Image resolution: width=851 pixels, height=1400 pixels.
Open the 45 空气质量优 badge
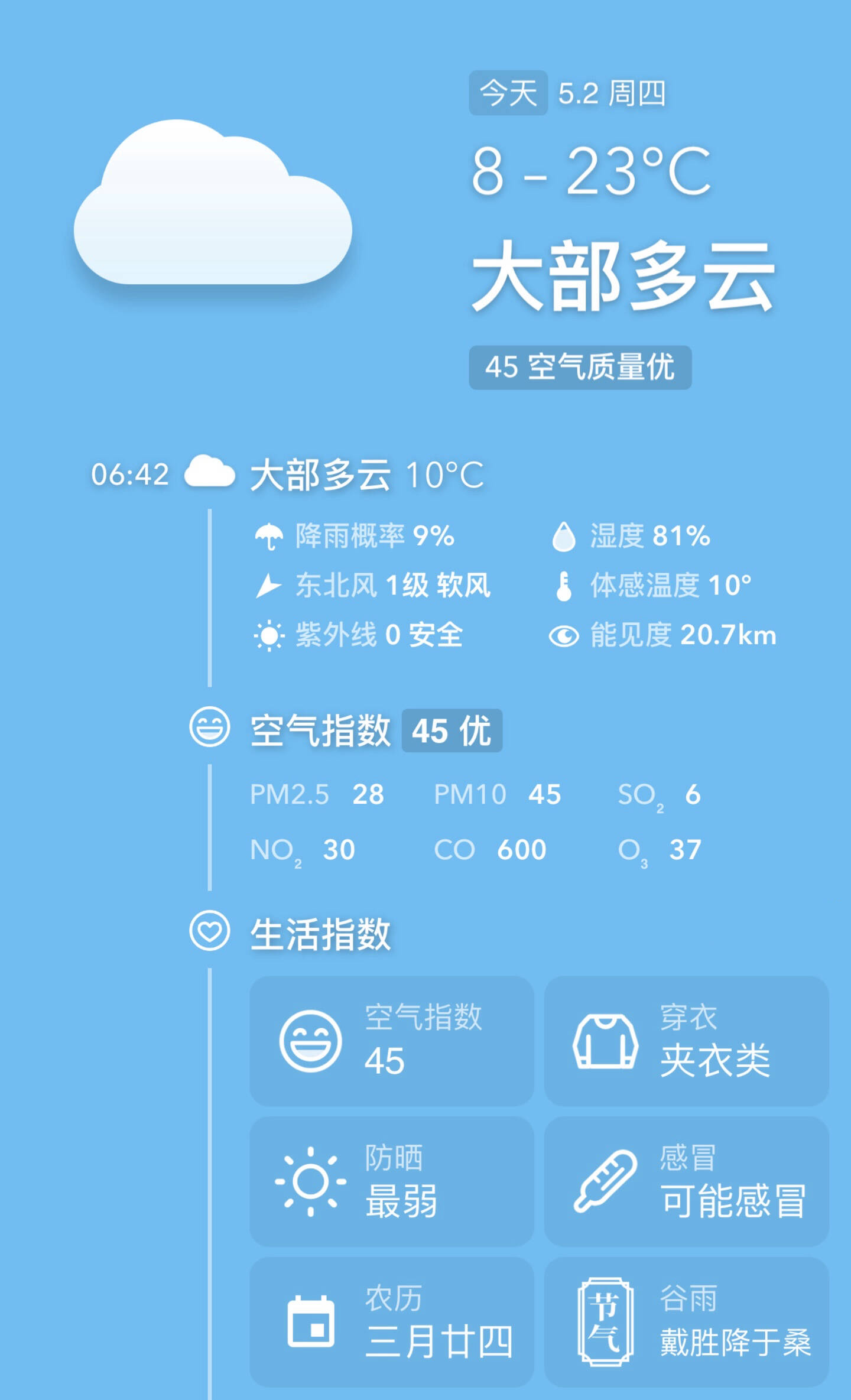pyautogui.click(x=580, y=367)
